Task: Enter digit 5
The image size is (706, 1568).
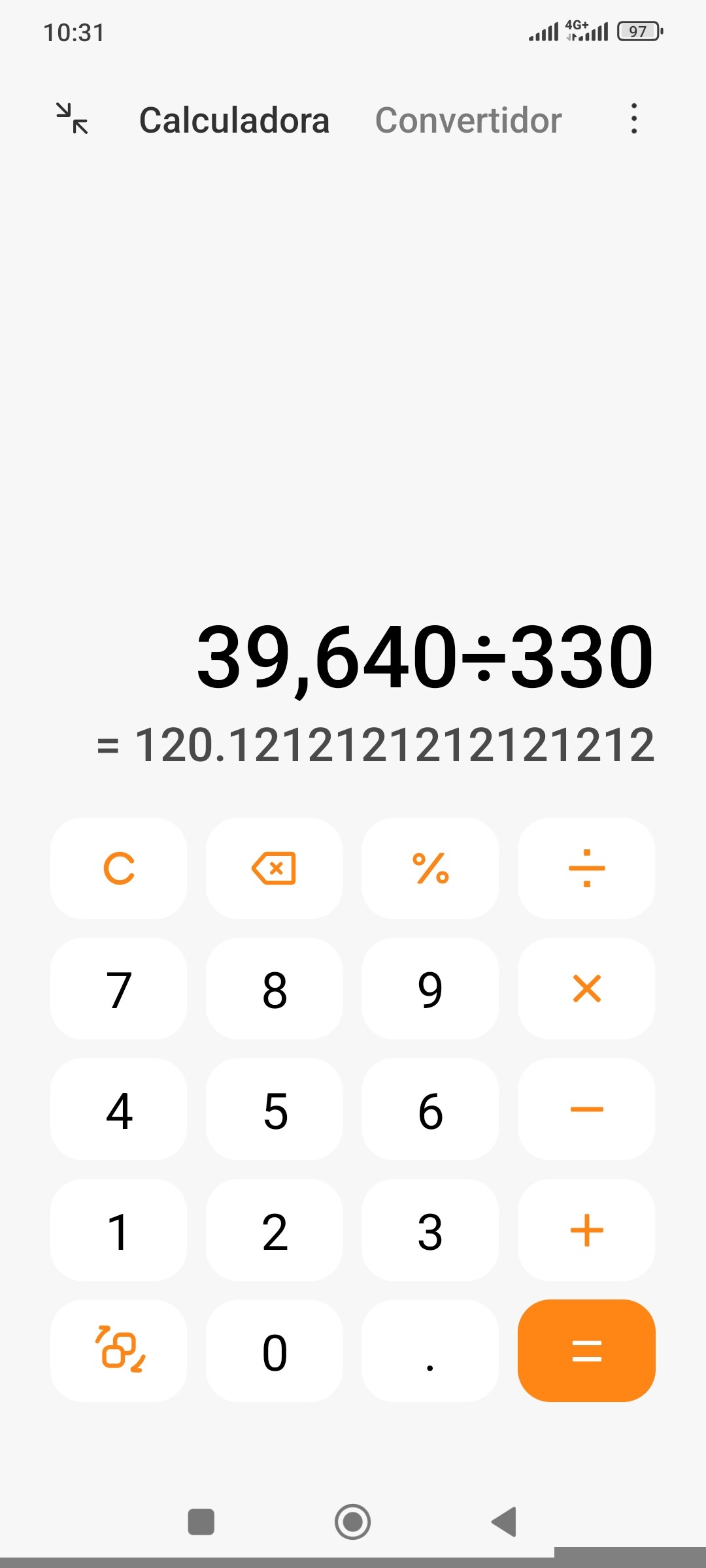Action: tap(275, 1110)
